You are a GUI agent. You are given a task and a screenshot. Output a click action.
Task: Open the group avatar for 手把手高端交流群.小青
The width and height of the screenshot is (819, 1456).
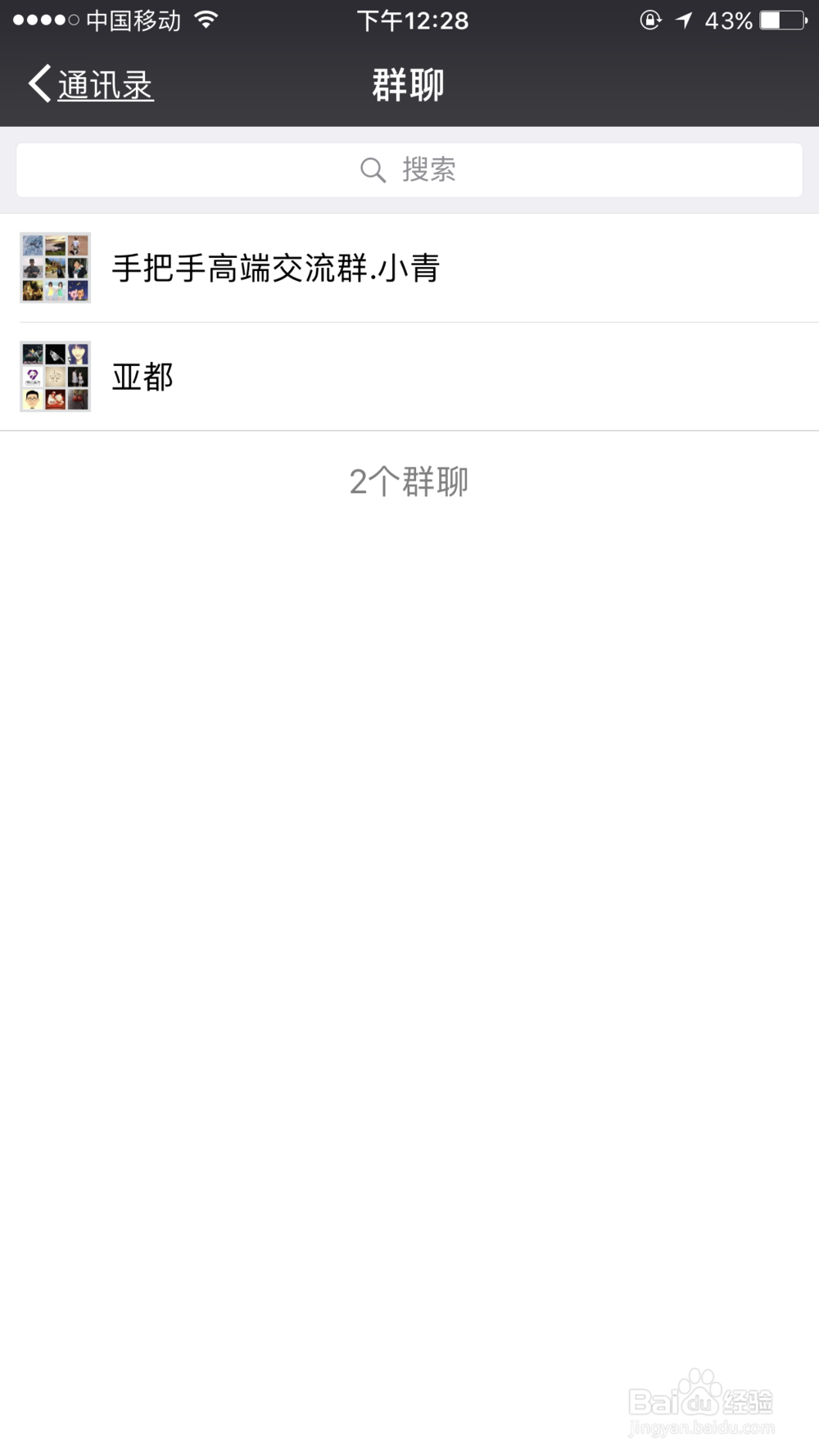(x=56, y=269)
